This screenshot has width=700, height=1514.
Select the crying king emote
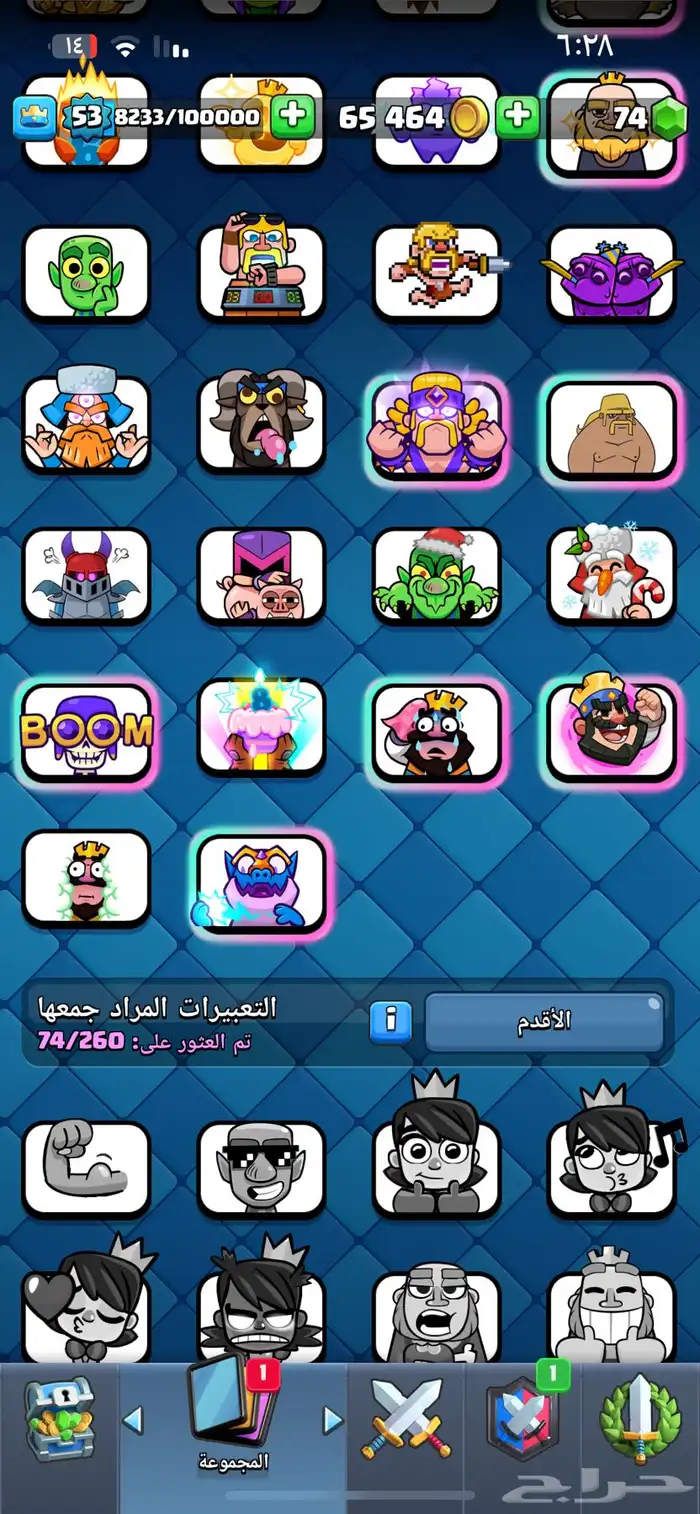coord(437,732)
